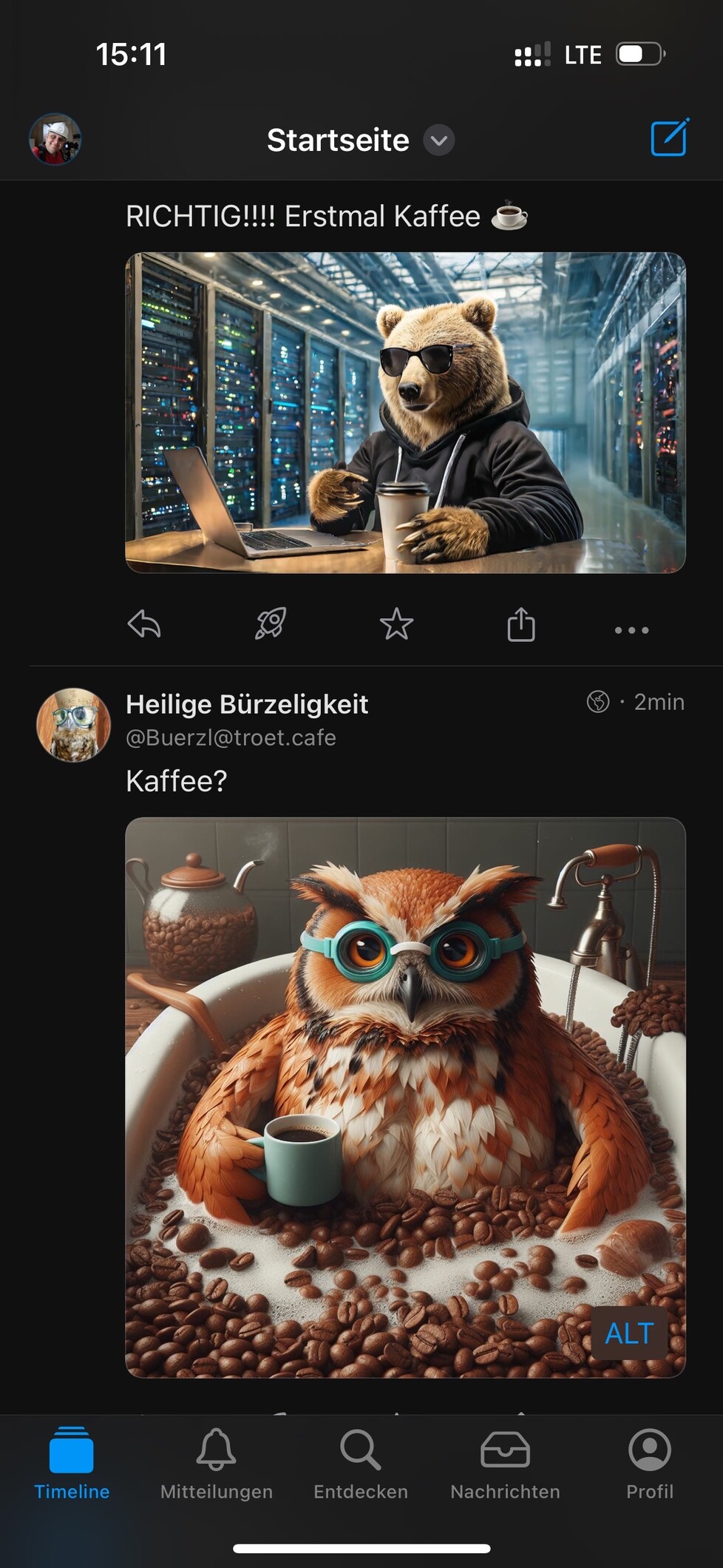Switch to the Profil tab
This screenshot has width=723, height=1568.
pyautogui.click(x=650, y=1464)
